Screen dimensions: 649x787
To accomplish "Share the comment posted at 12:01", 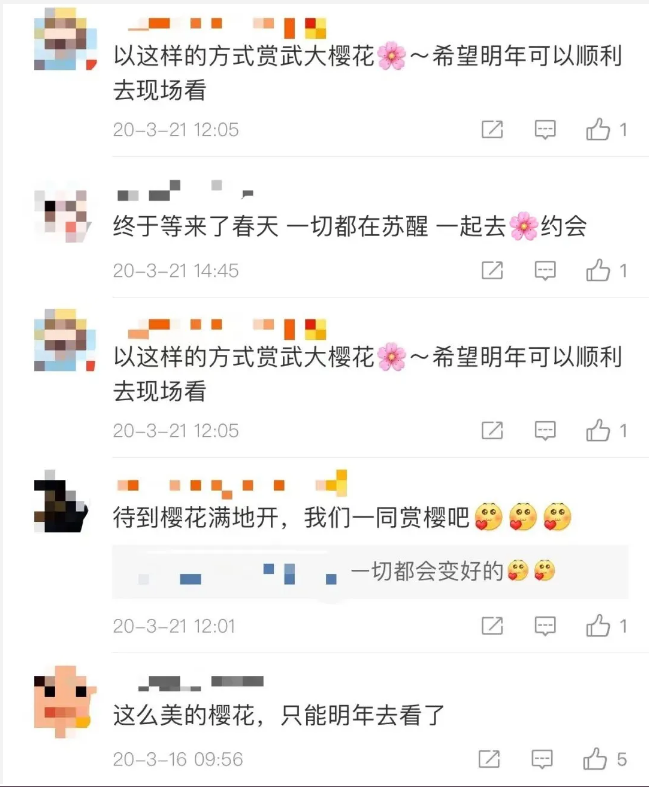I will coord(492,626).
